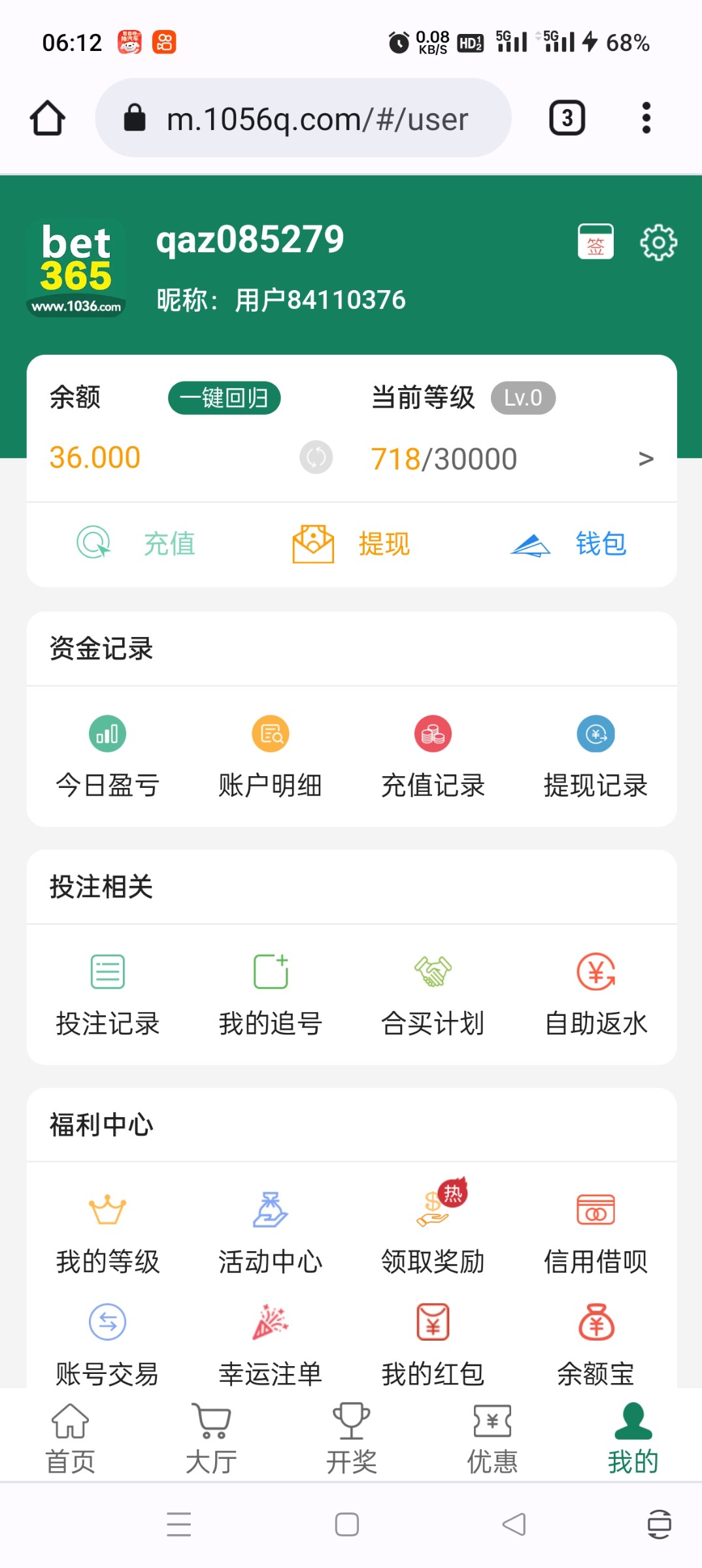Screen dimensions: 702x1568
Task: Open 充值 to recharge
Action: [136, 543]
